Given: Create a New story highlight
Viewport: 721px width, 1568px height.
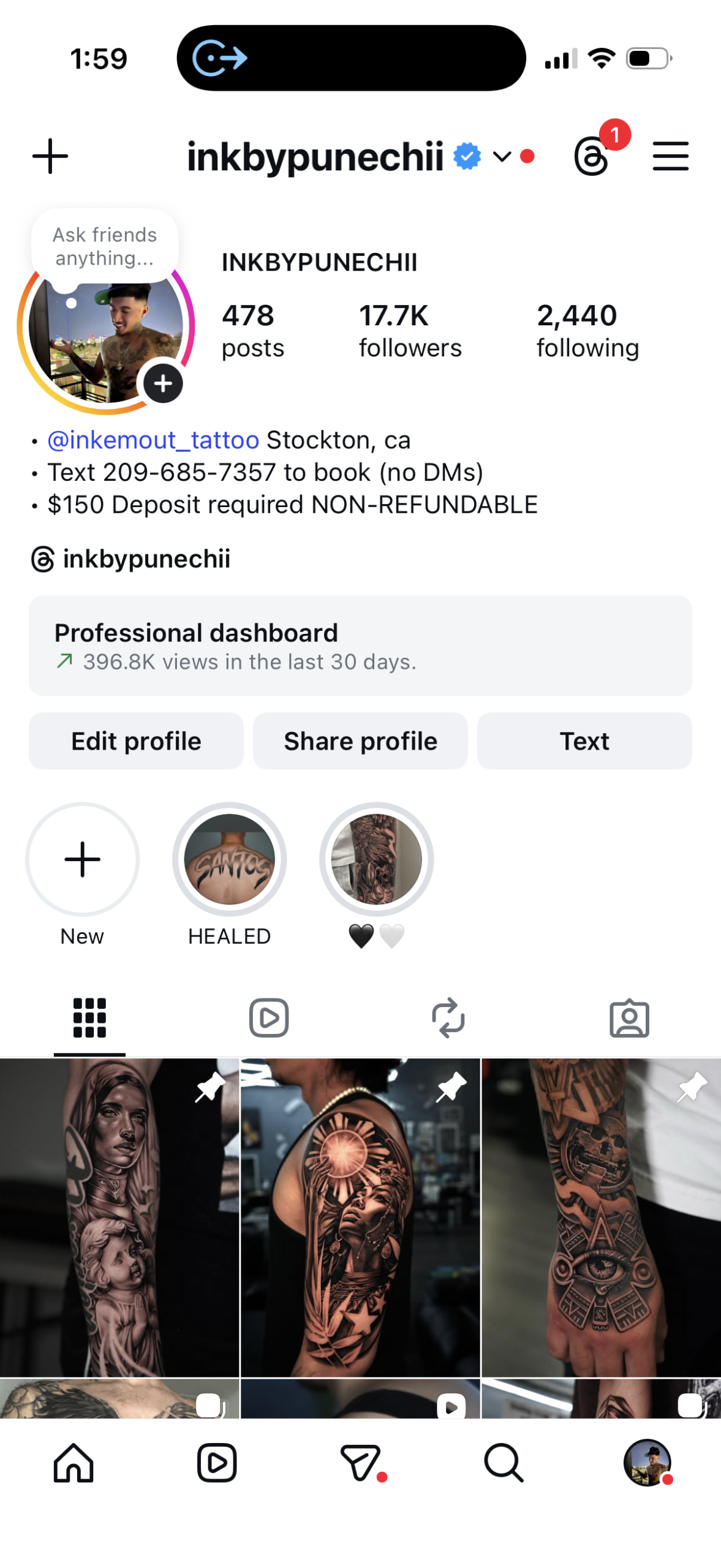Looking at the screenshot, I should [82, 859].
